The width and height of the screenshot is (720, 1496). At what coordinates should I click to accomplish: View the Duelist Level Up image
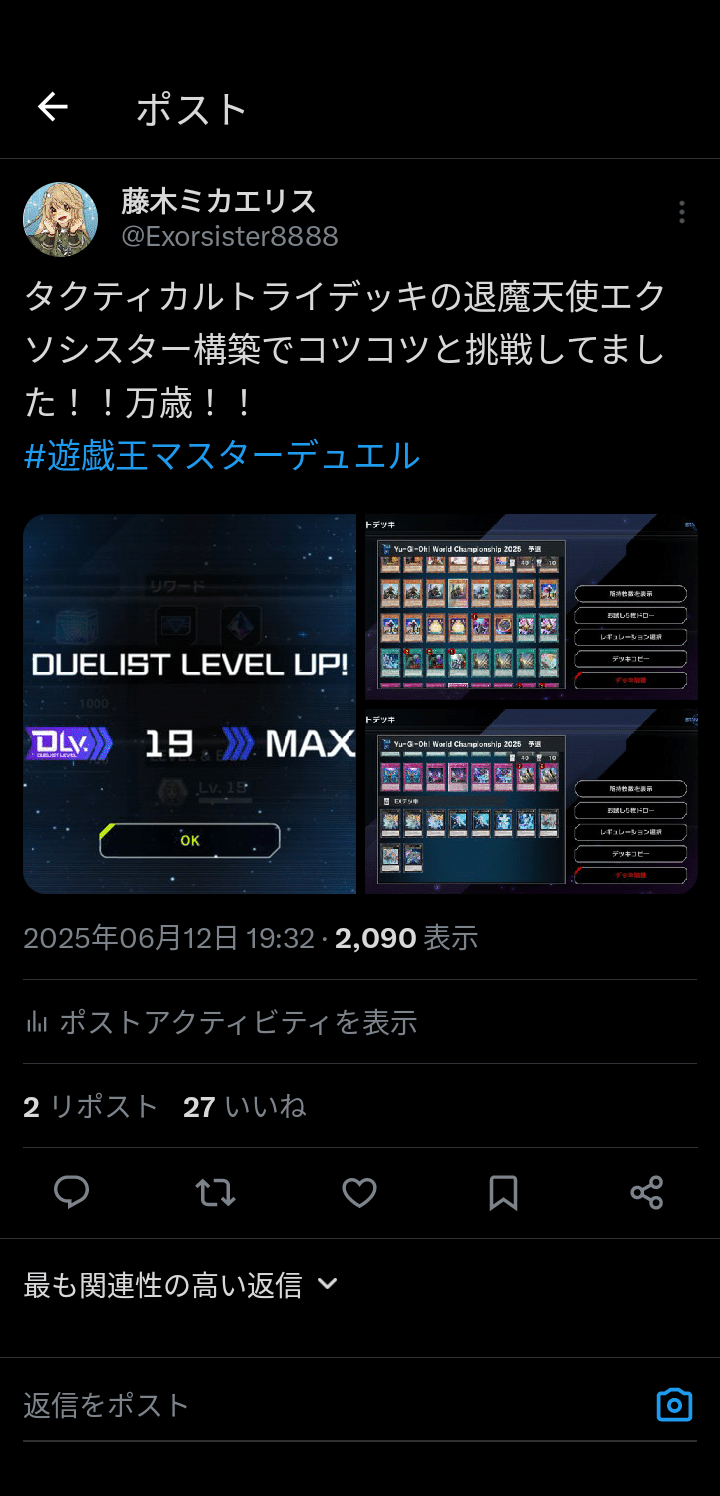coord(190,704)
